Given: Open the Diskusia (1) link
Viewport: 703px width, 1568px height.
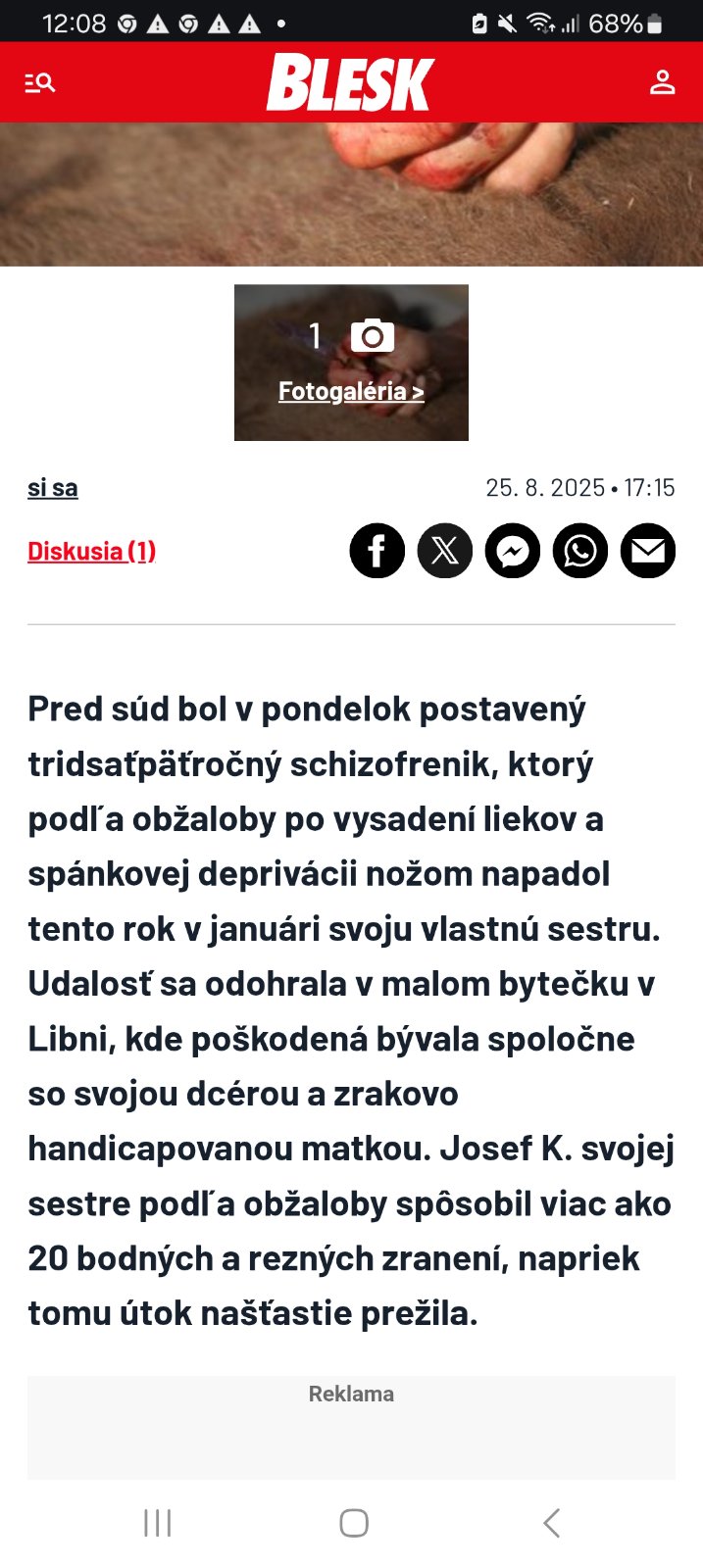Looking at the screenshot, I should coord(91,551).
